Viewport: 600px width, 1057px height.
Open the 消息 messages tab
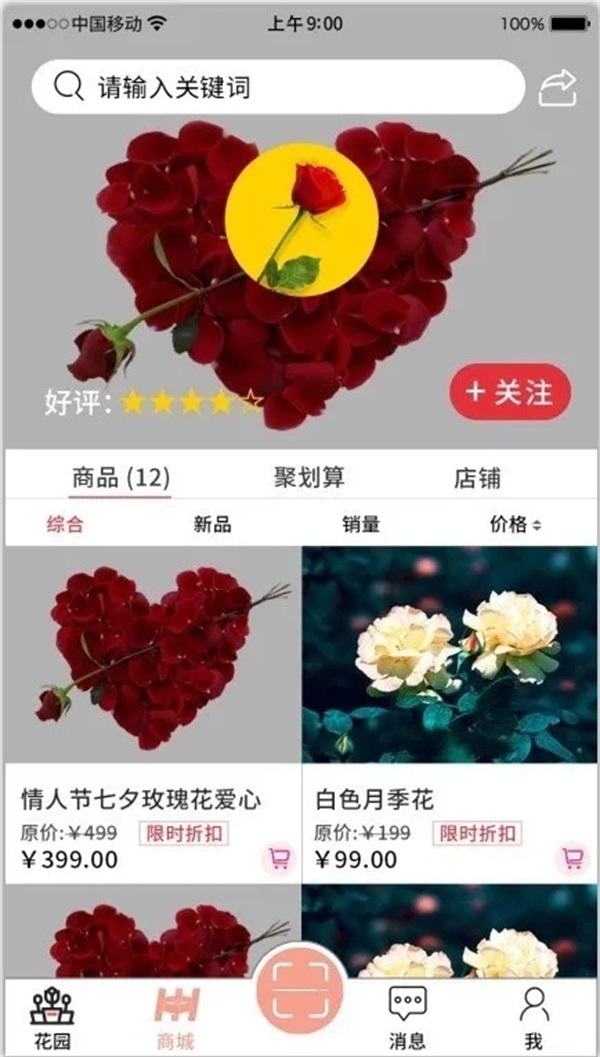pyautogui.click(x=407, y=1017)
